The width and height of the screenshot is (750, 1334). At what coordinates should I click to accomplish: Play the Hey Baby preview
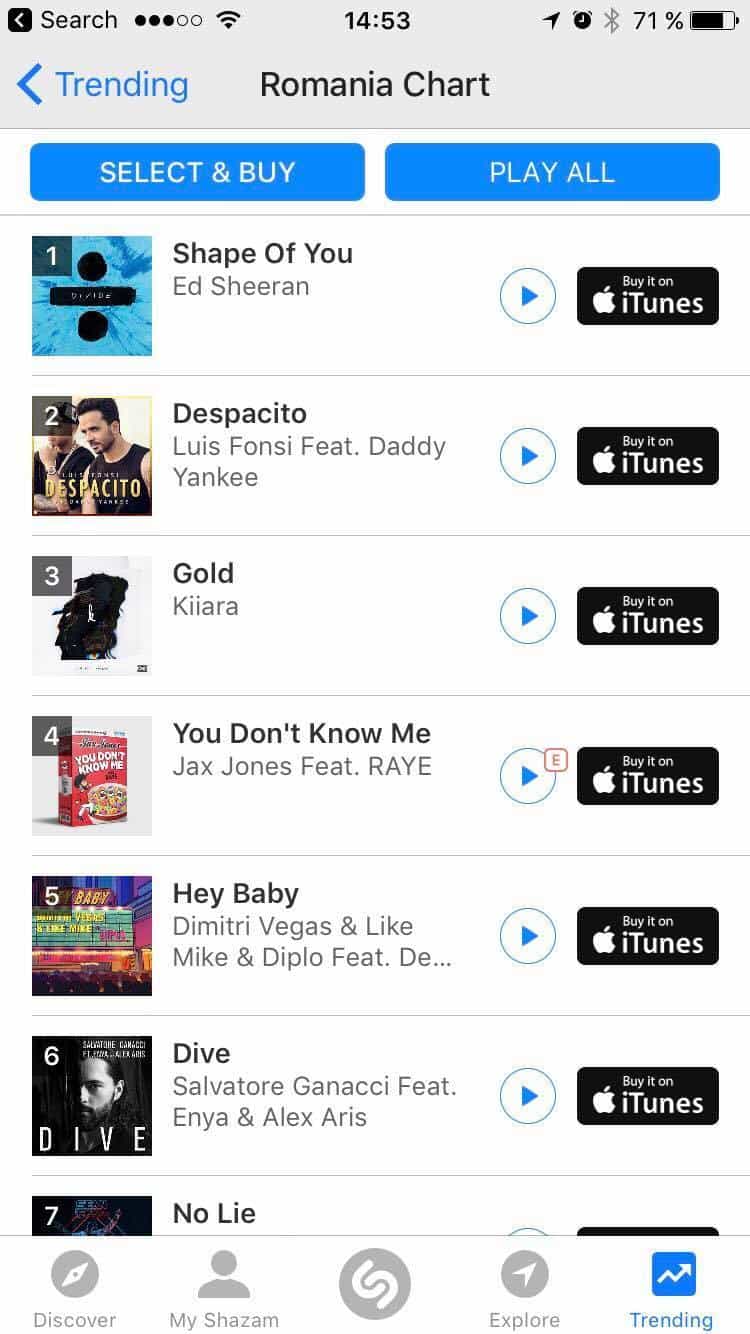[528, 936]
